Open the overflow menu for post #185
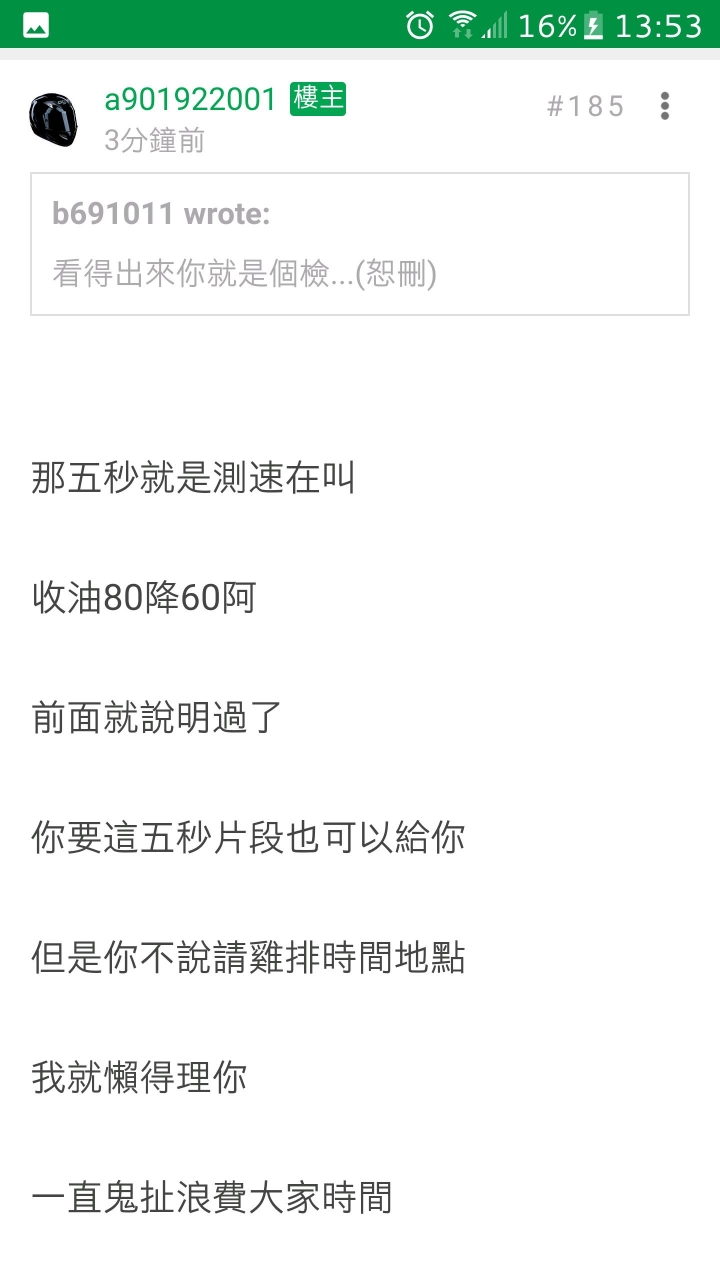 point(665,106)
